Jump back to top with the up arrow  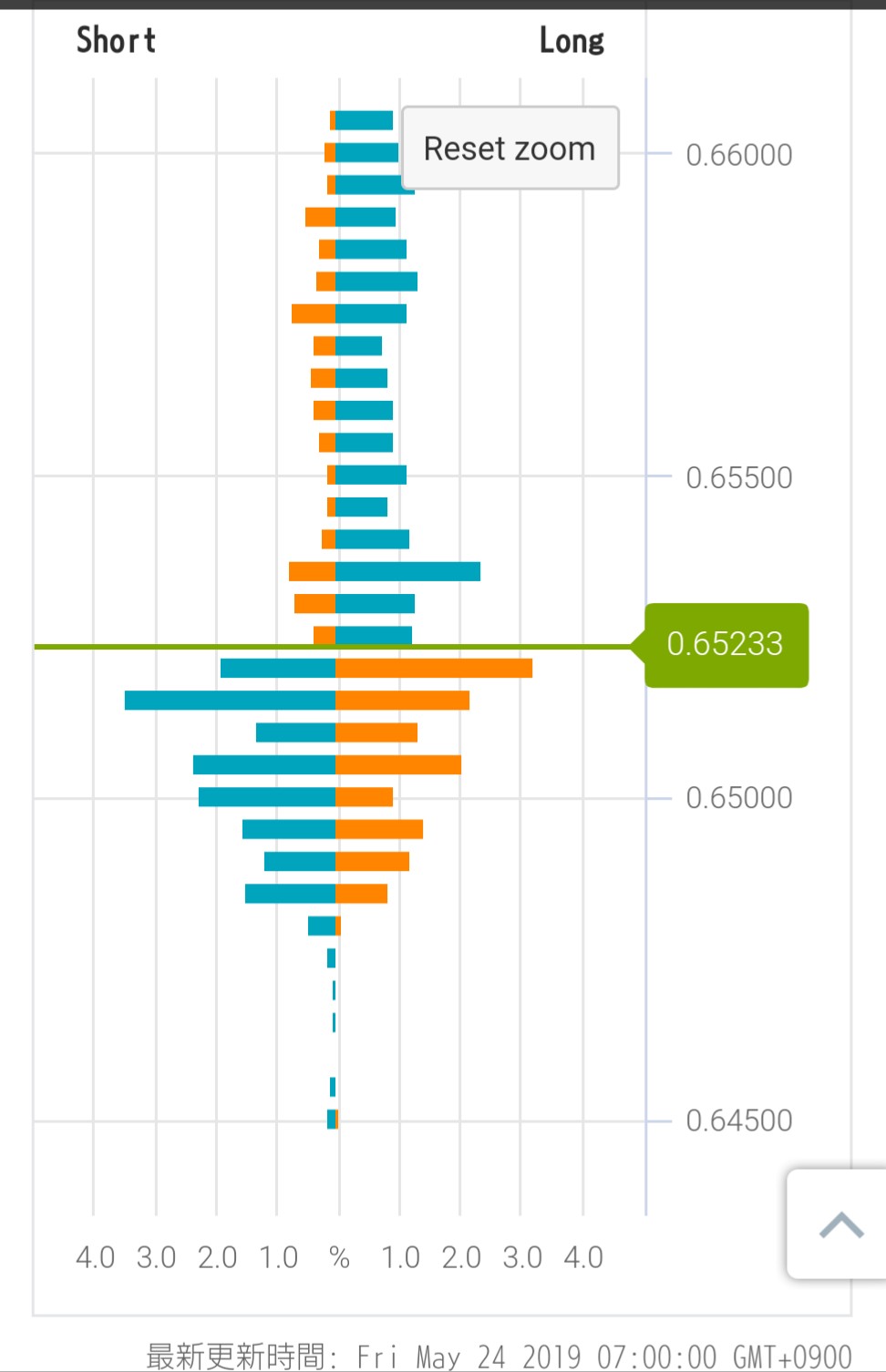point(840,1224)
